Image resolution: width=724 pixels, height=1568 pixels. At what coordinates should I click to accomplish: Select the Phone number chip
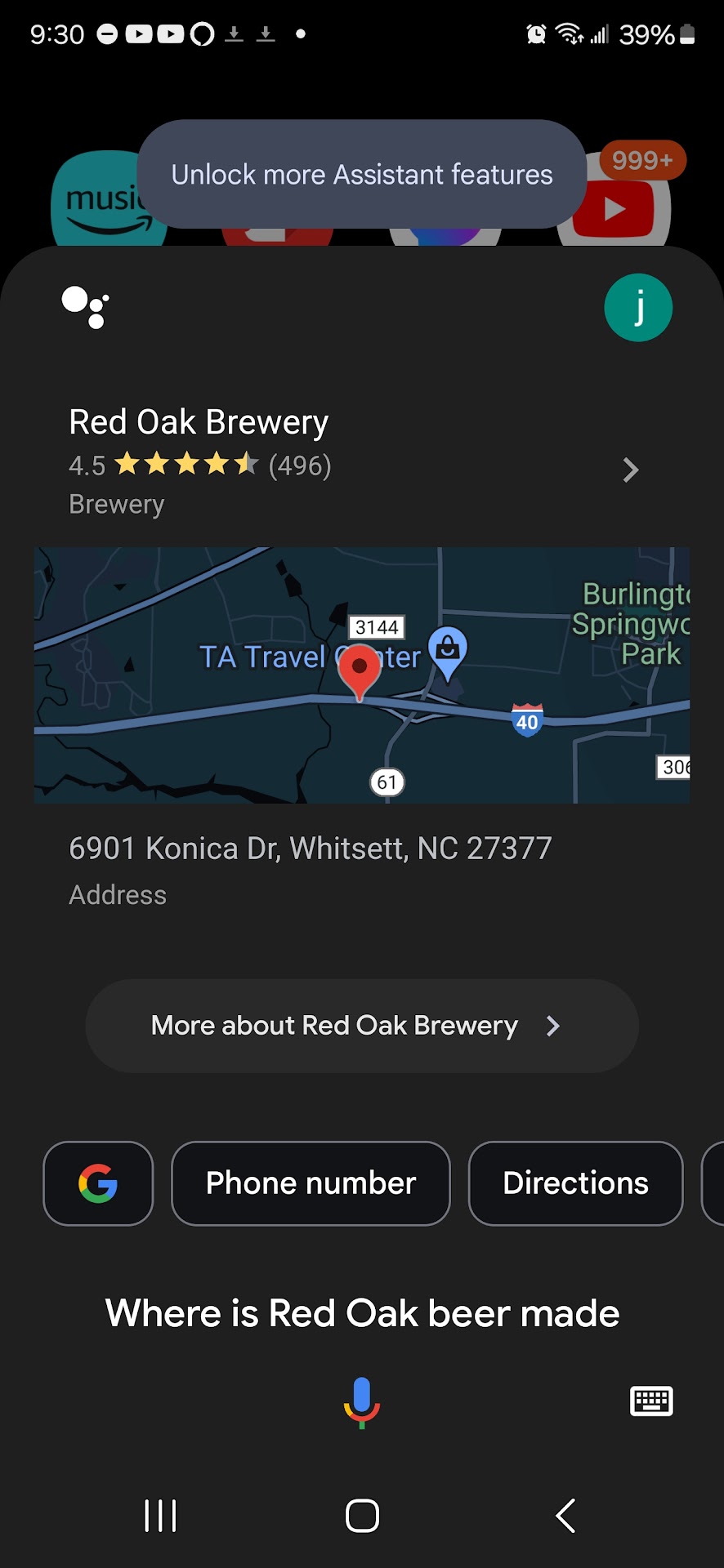coord(311,1183)
